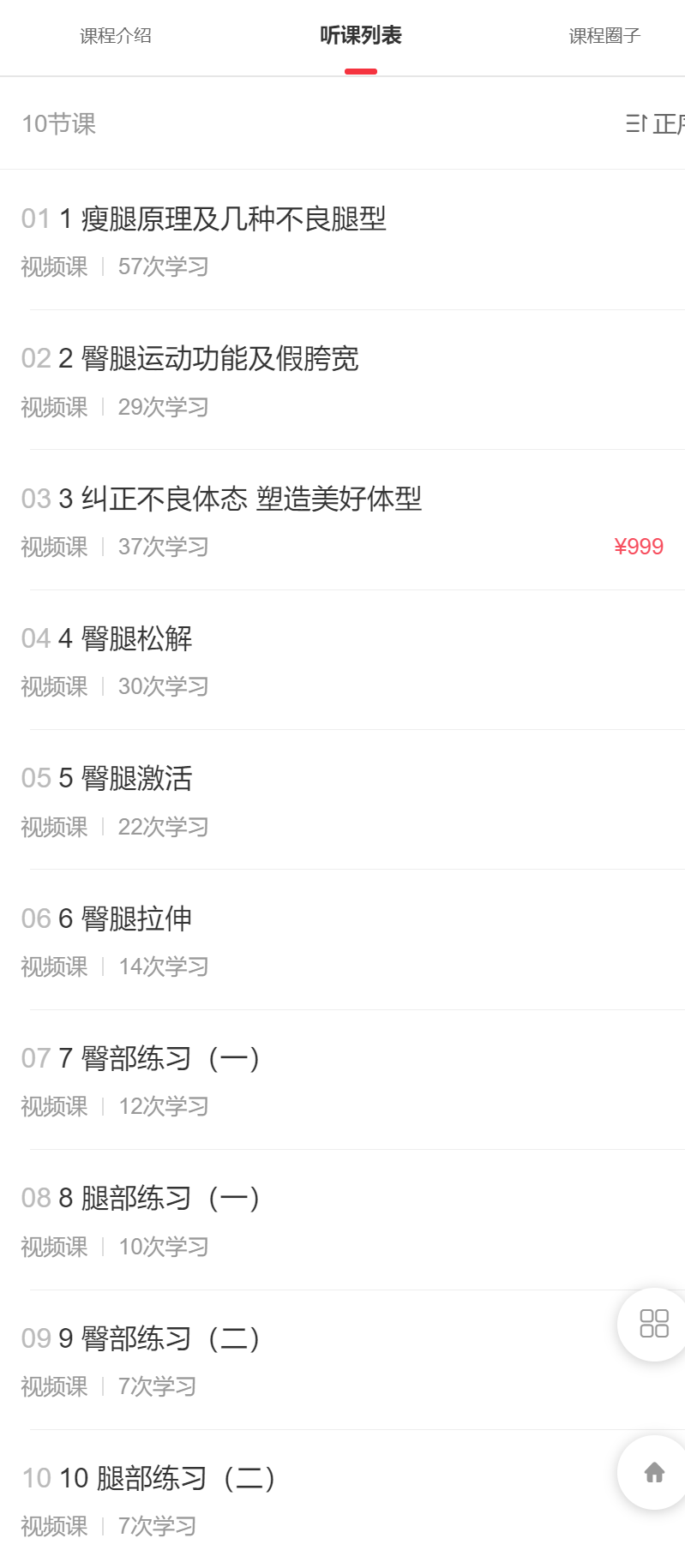Image resolution: width=685 pixels, height=1568 pixels.
Task: Go to home via floating house button
Action: pos(654,1472)
